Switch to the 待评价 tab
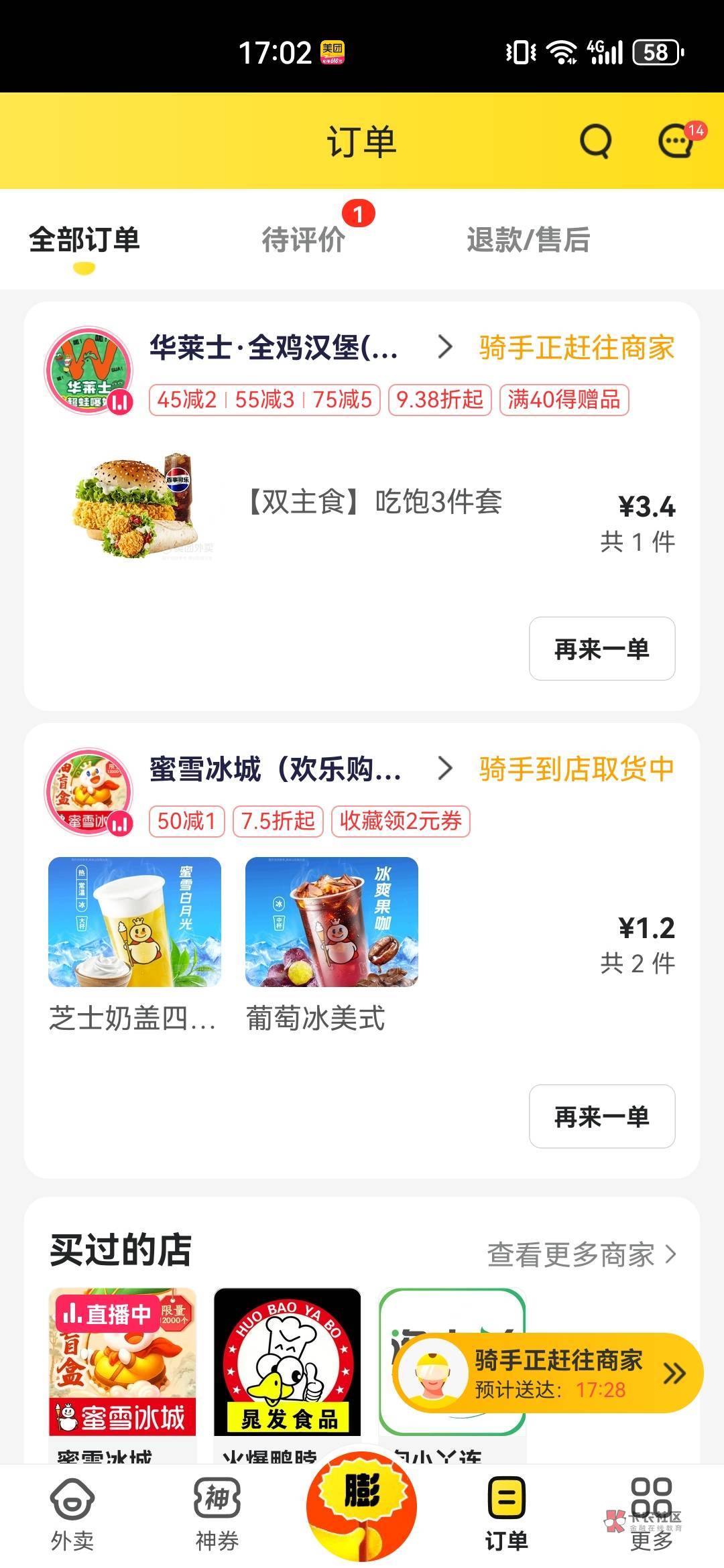This screenshot has width=724, height=1568. coord(304,241)
